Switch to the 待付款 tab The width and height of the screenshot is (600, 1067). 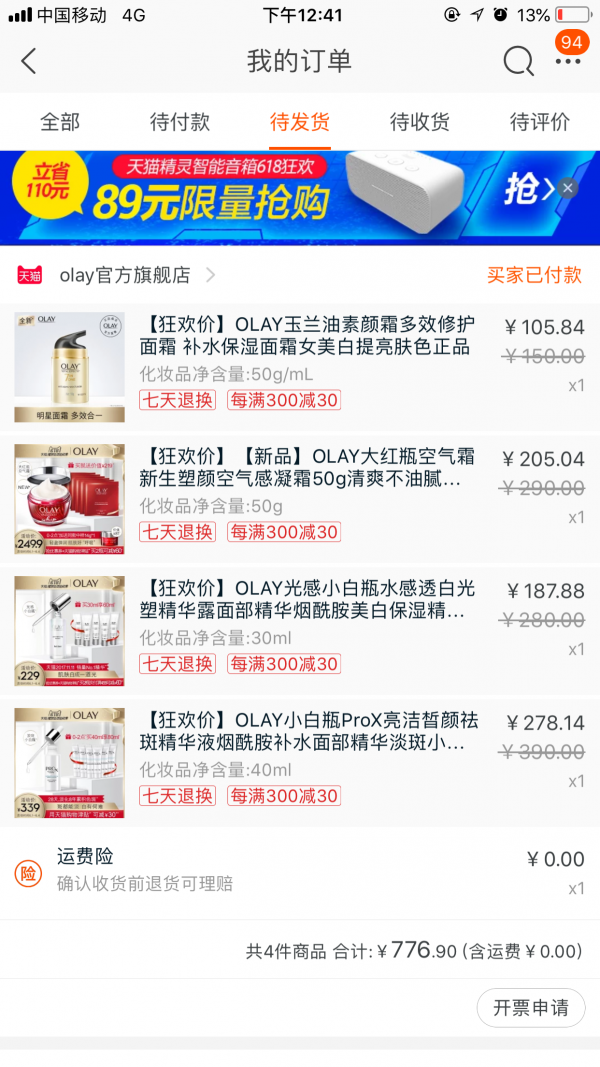coord(180,122)
